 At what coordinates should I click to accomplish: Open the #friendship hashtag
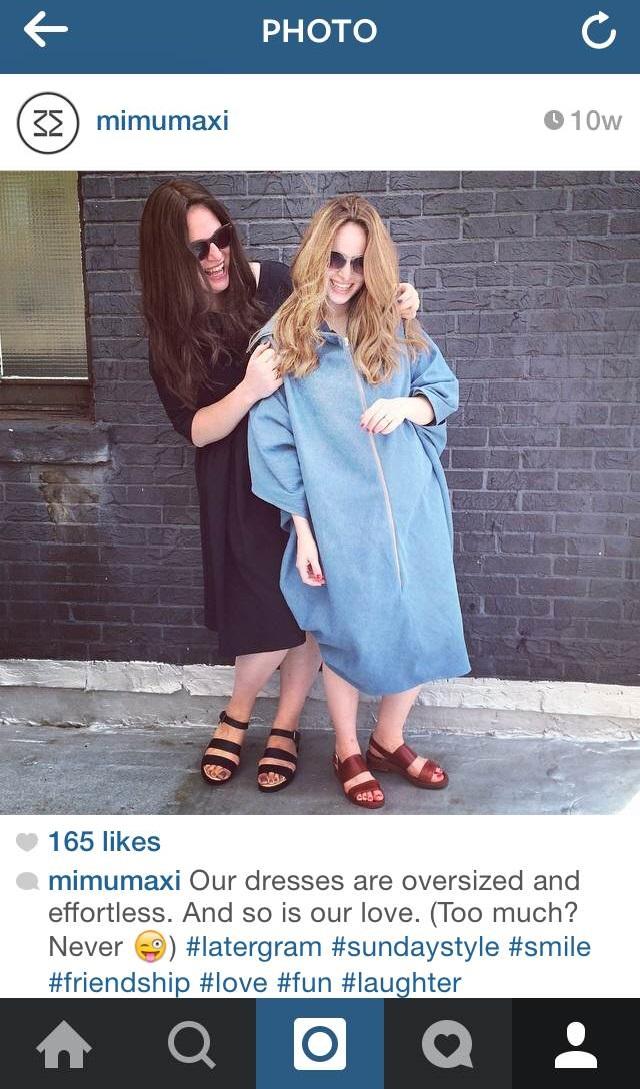tap(119, 982)
